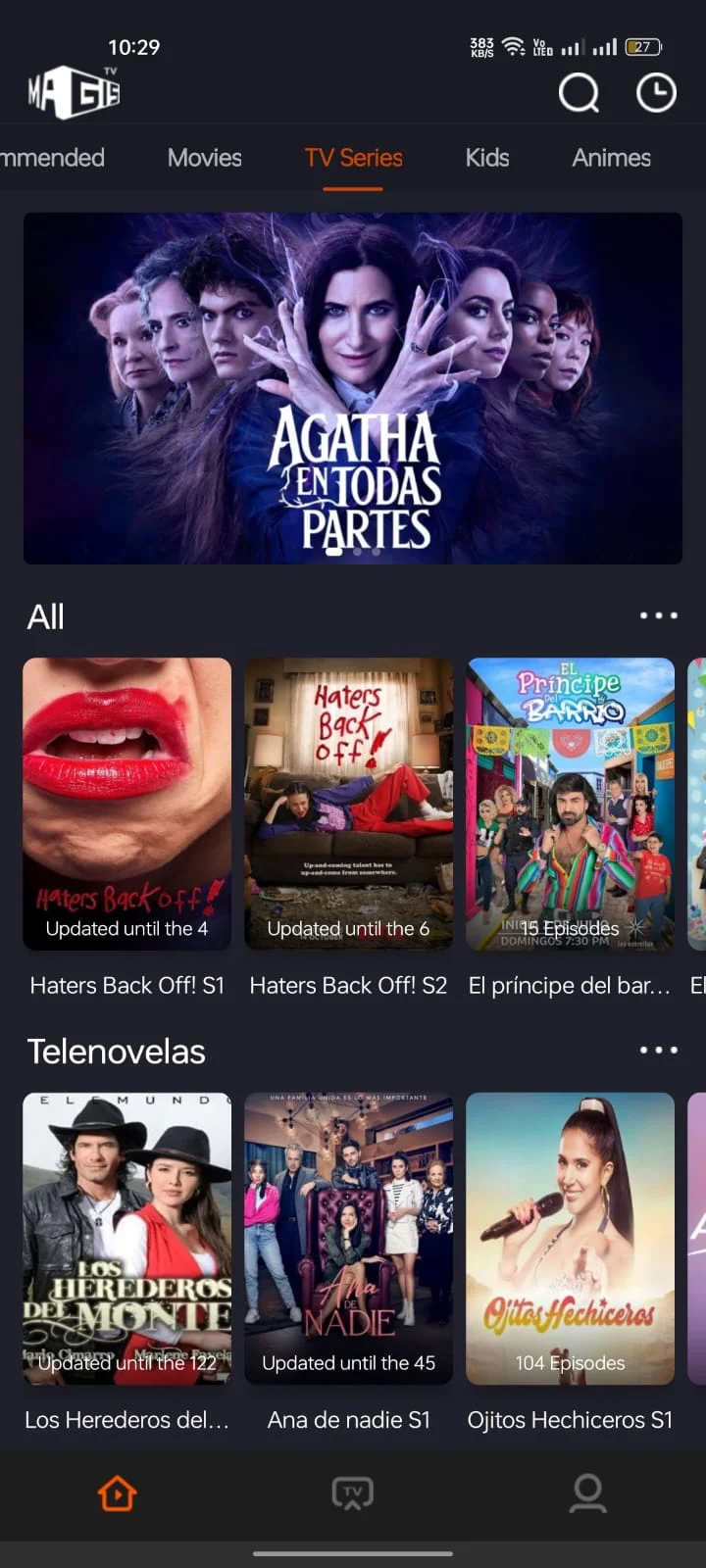Open Haters Back Off! S2
Image resolution: width=706 pixels, height=1568 pixels.
(348, 804)
